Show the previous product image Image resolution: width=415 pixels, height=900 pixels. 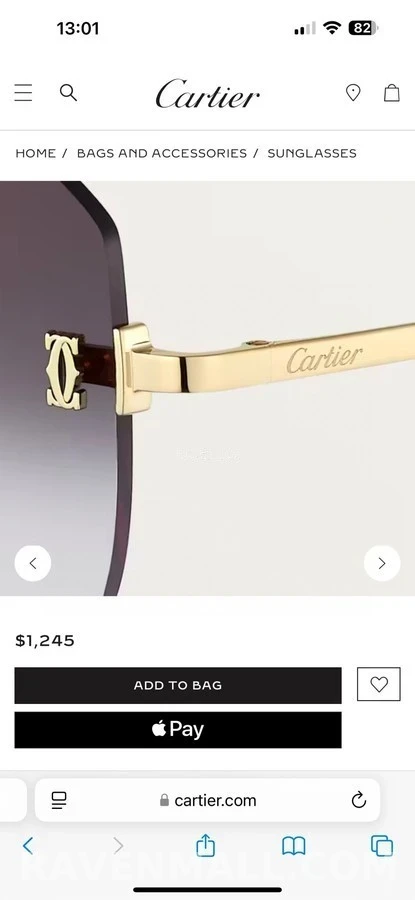pyautogui.click(x=33, y=563)
